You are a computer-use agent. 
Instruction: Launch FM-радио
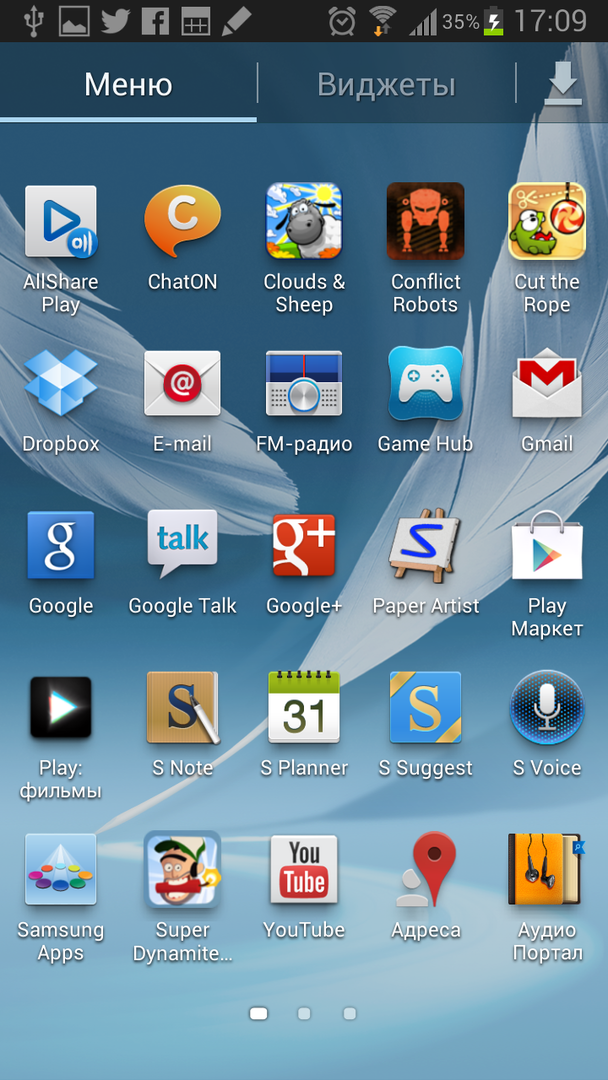click(304, 384)
